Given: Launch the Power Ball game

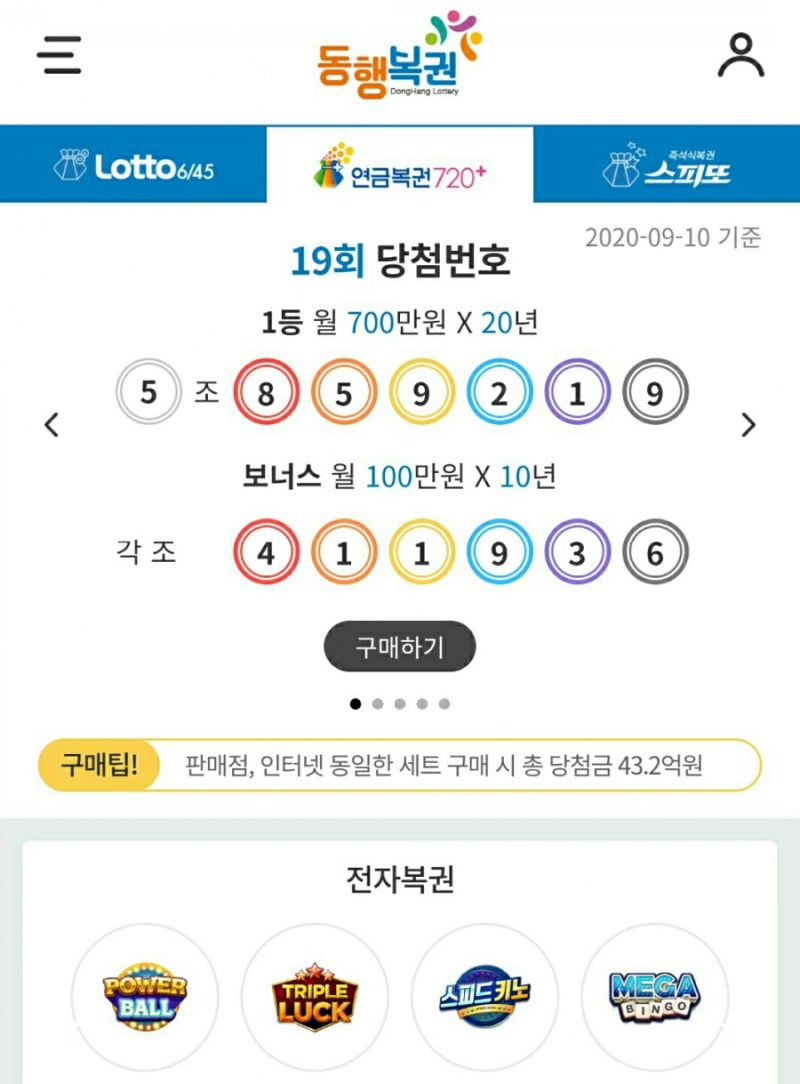Looking at the screenshot, I should click(x=147, y=997).
